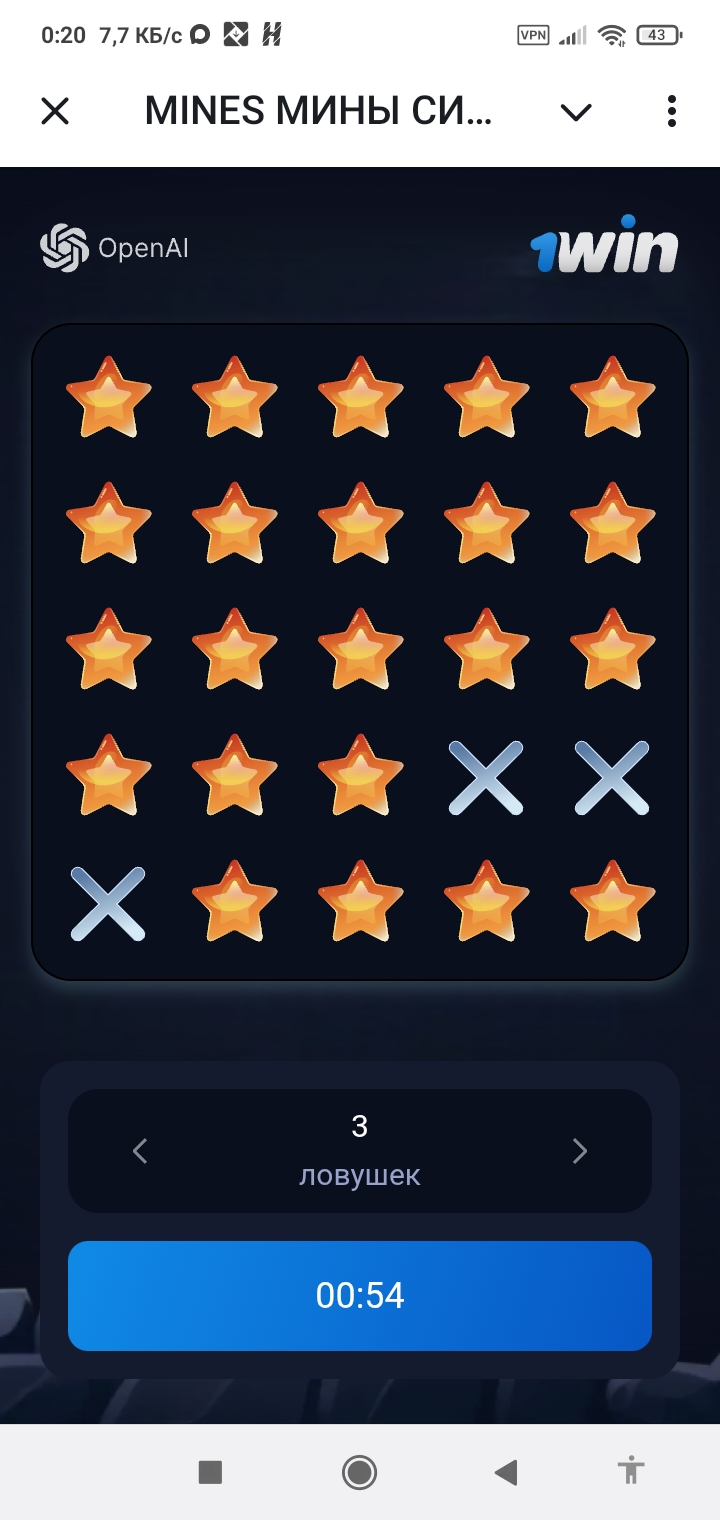Expand the header dropdown chevron
Screen dimensions: 720x1520
(x=576, y=112)
